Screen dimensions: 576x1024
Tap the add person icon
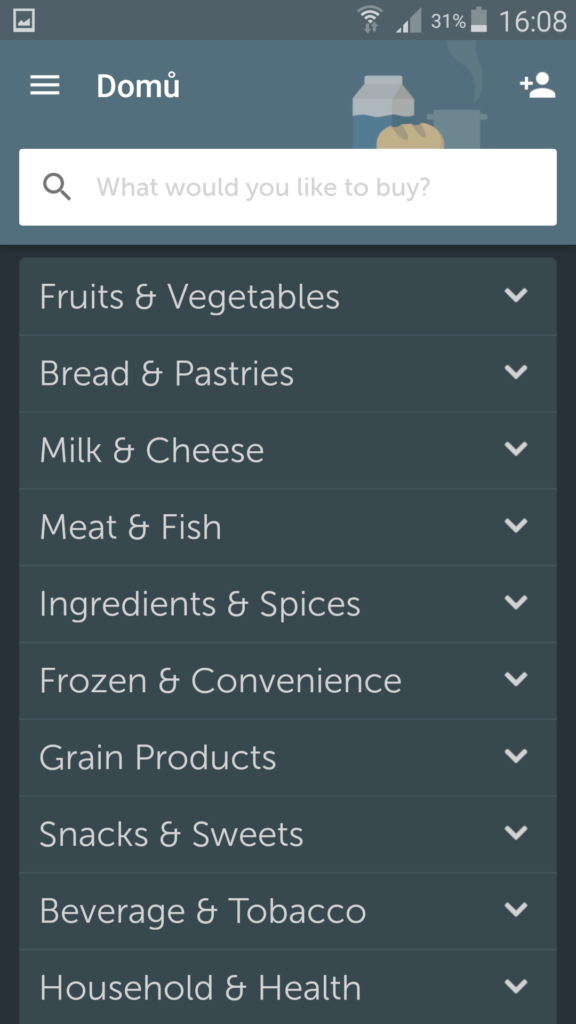[537, 86]
